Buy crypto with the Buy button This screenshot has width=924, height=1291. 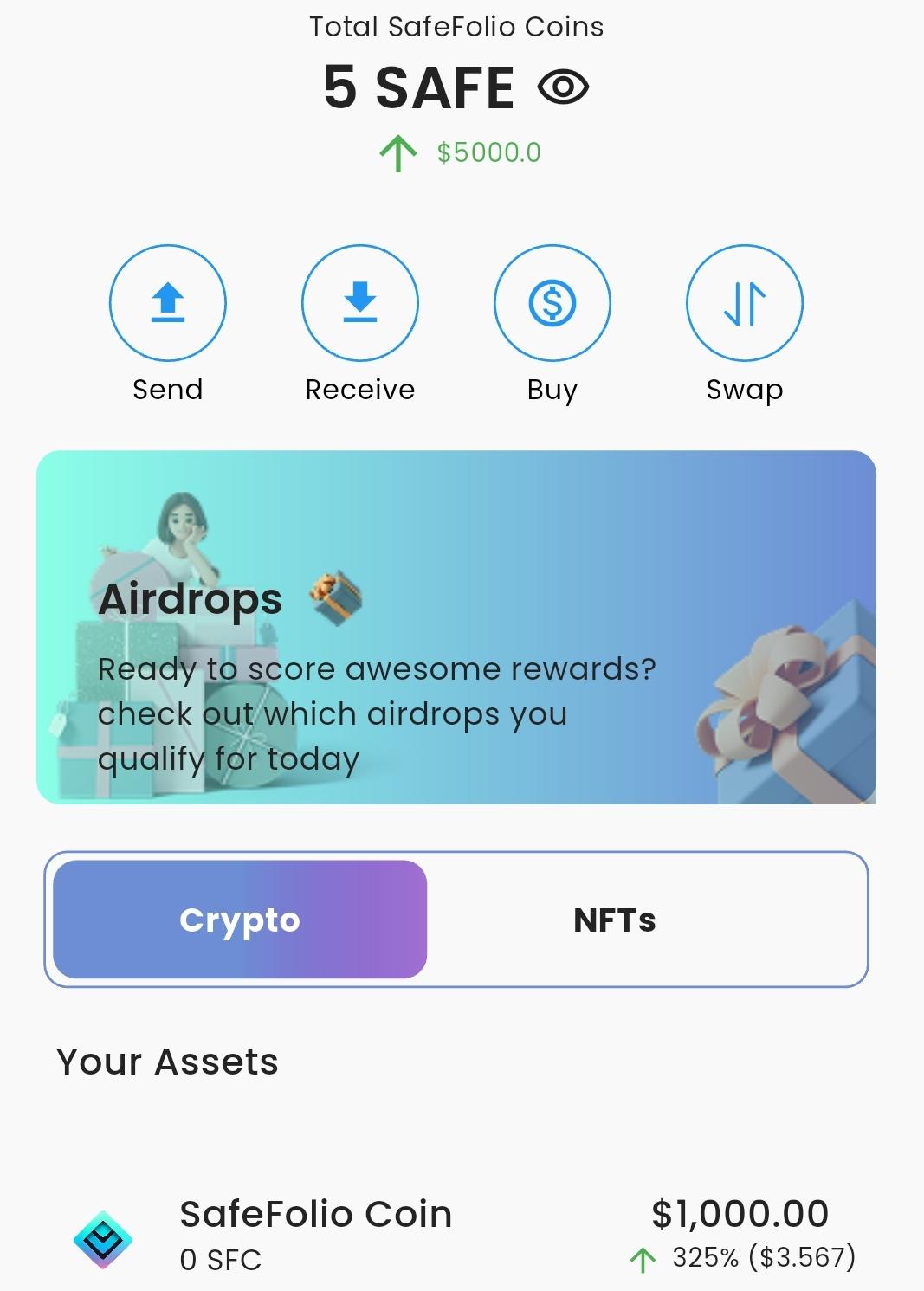(x=552, y=303)
